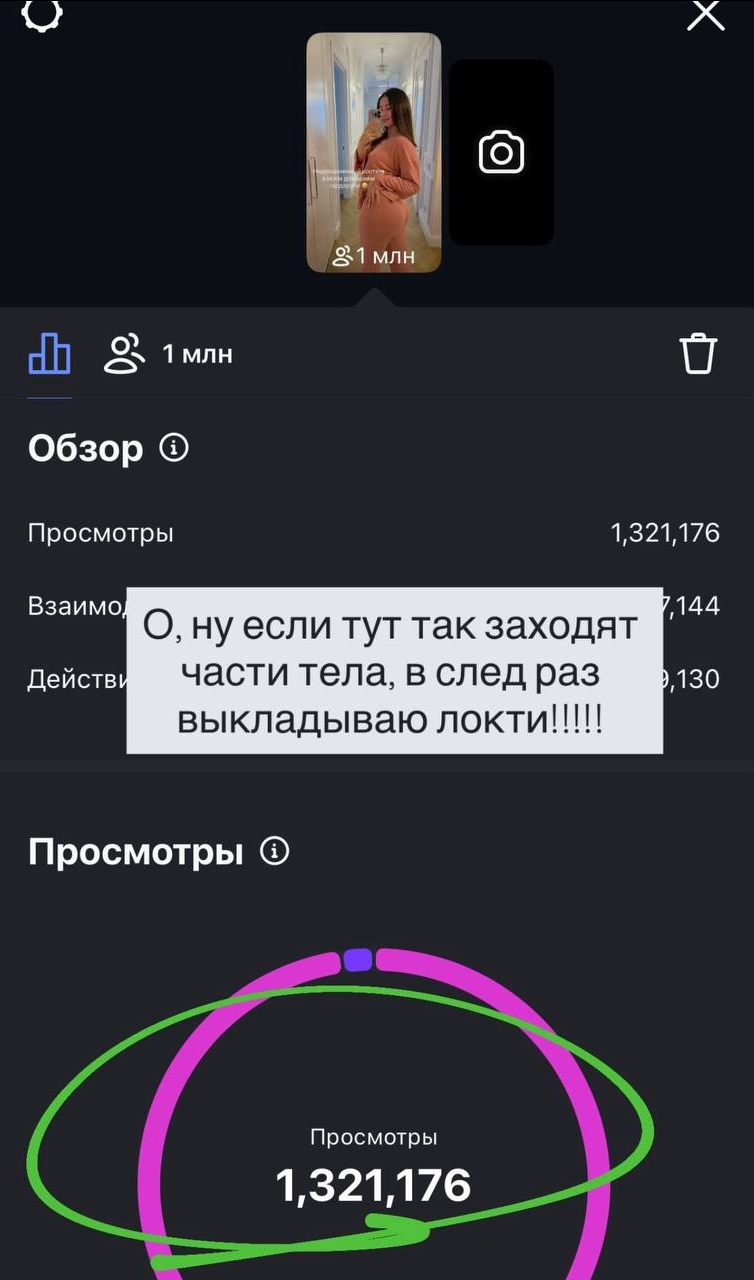
Task: Open the story thumbnail with 1 млн
Action: 373,152
